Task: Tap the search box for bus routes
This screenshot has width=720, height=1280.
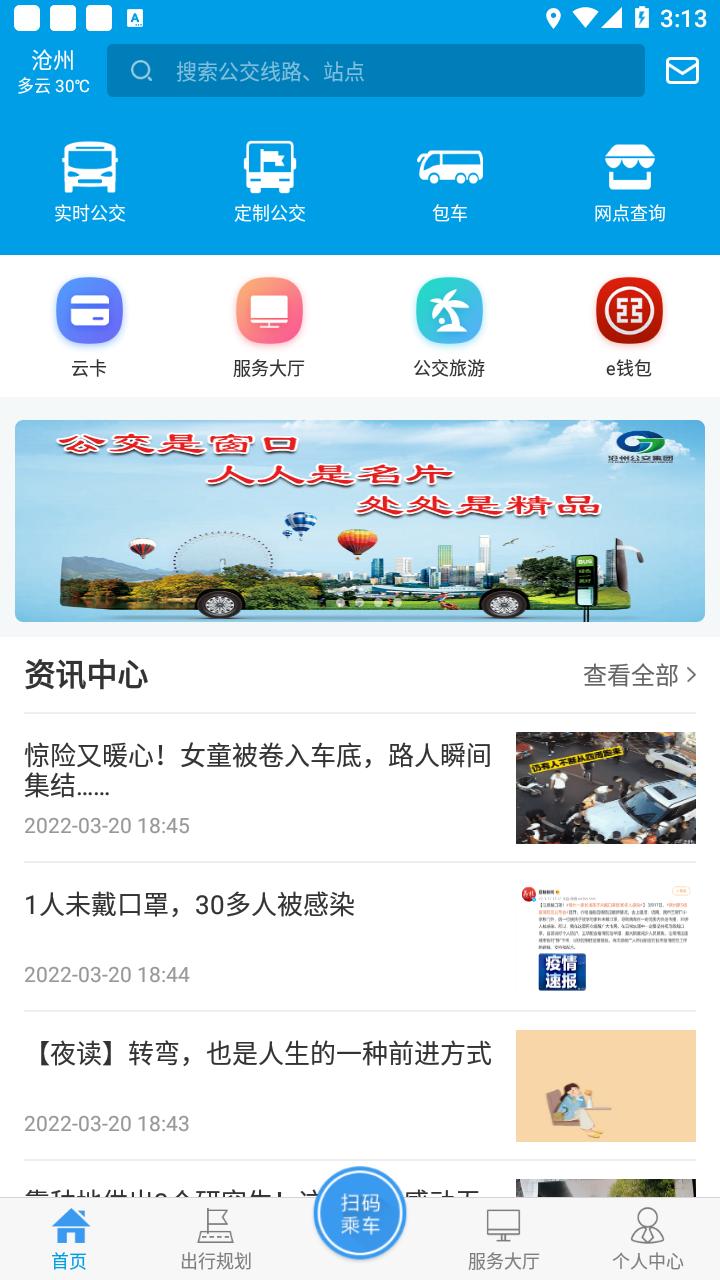Action: (375, 71)
